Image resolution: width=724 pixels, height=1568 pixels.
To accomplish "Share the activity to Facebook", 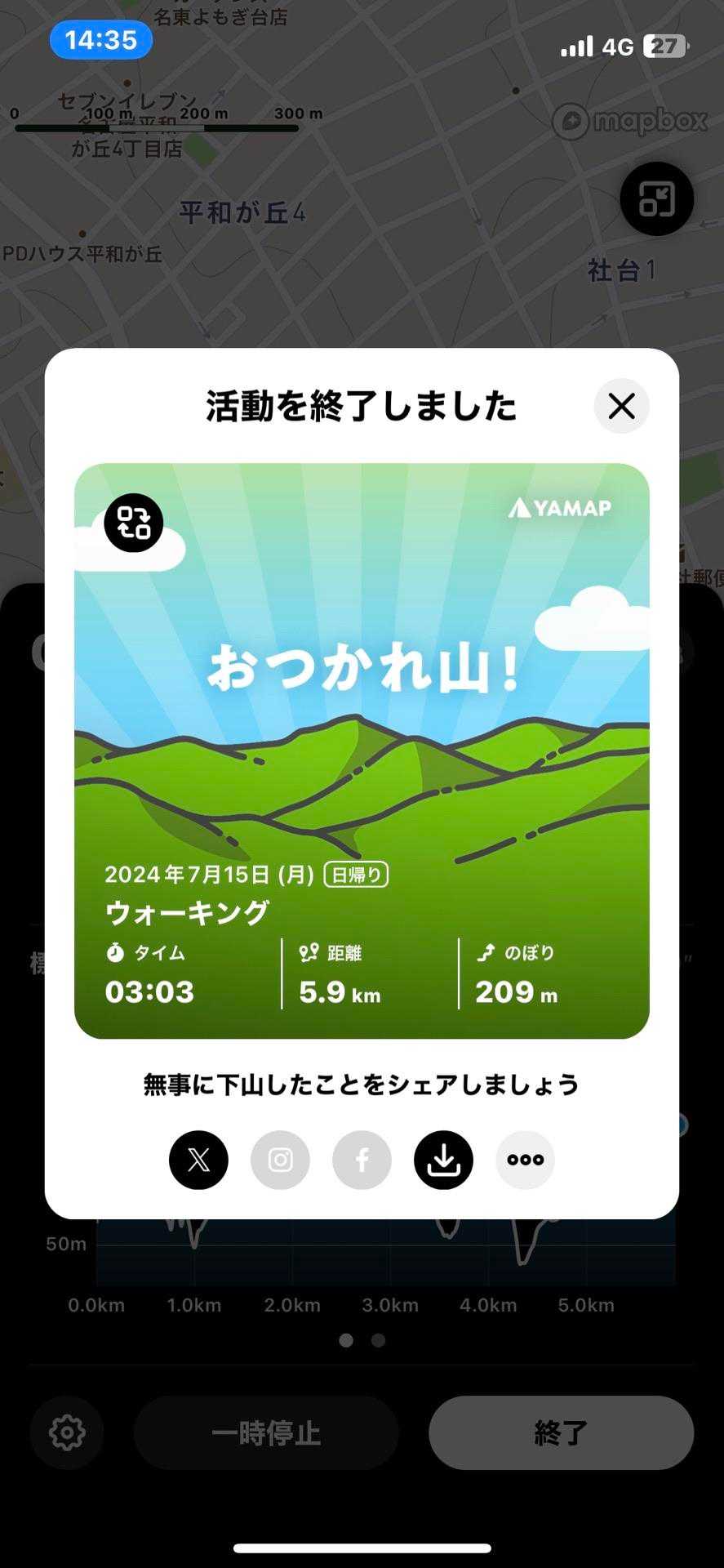I will click(362, 1160).
